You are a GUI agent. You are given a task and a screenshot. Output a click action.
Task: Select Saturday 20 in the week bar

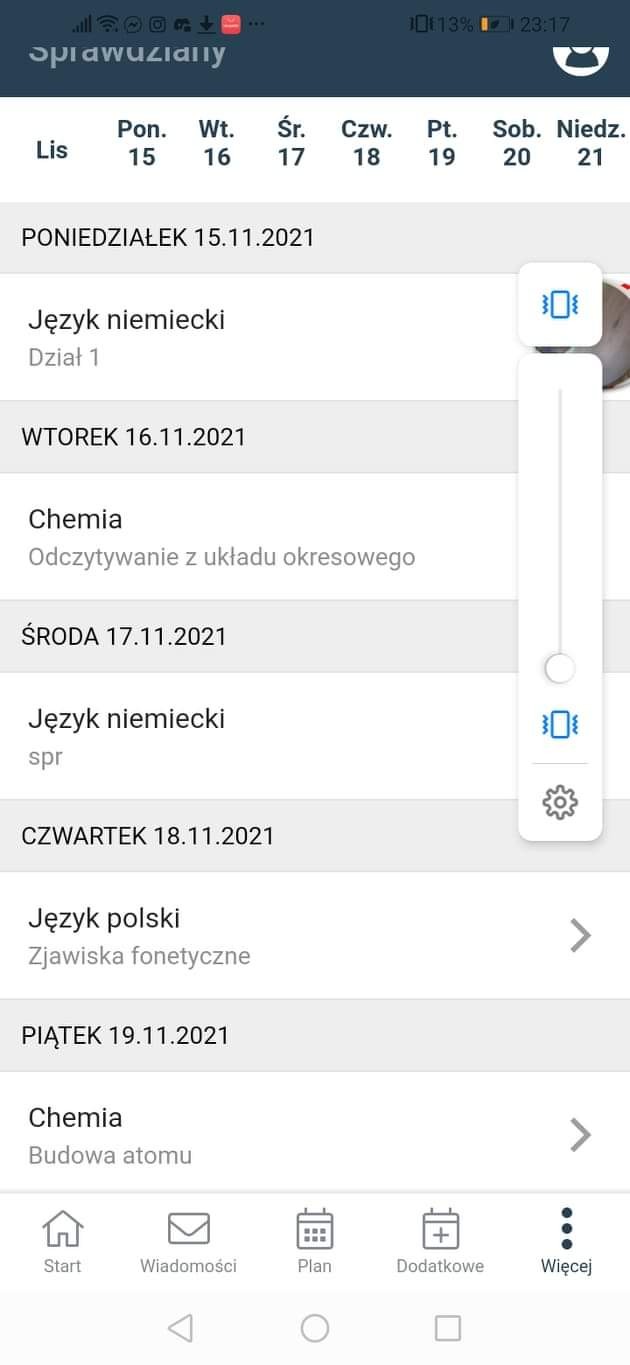pos(516,143)
